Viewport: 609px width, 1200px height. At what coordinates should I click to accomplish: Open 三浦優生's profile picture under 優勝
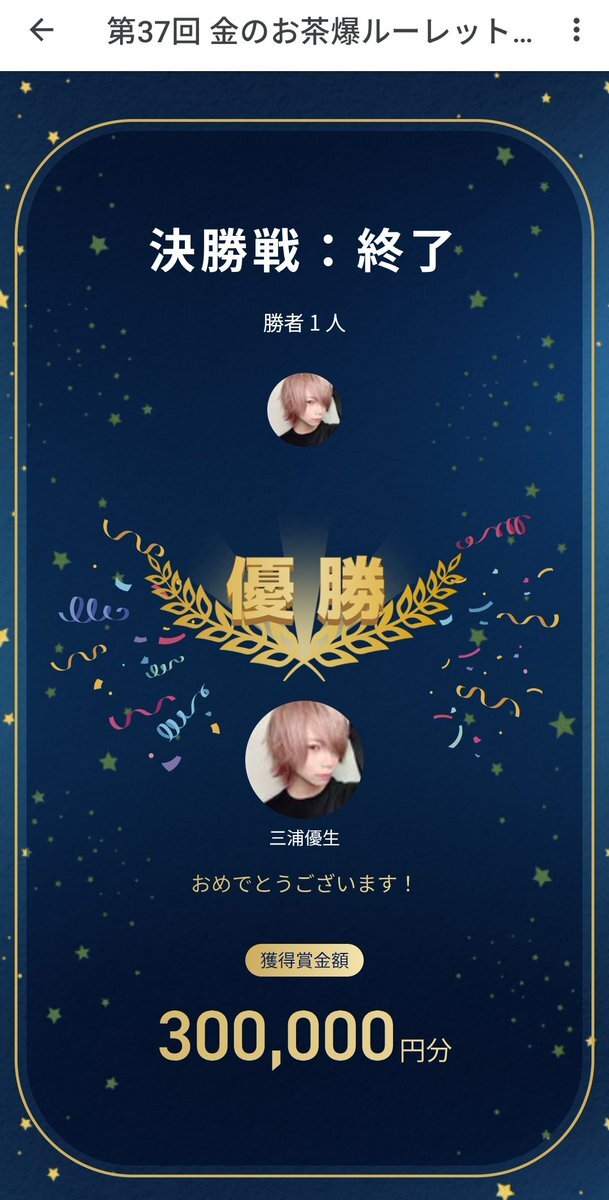304,760
